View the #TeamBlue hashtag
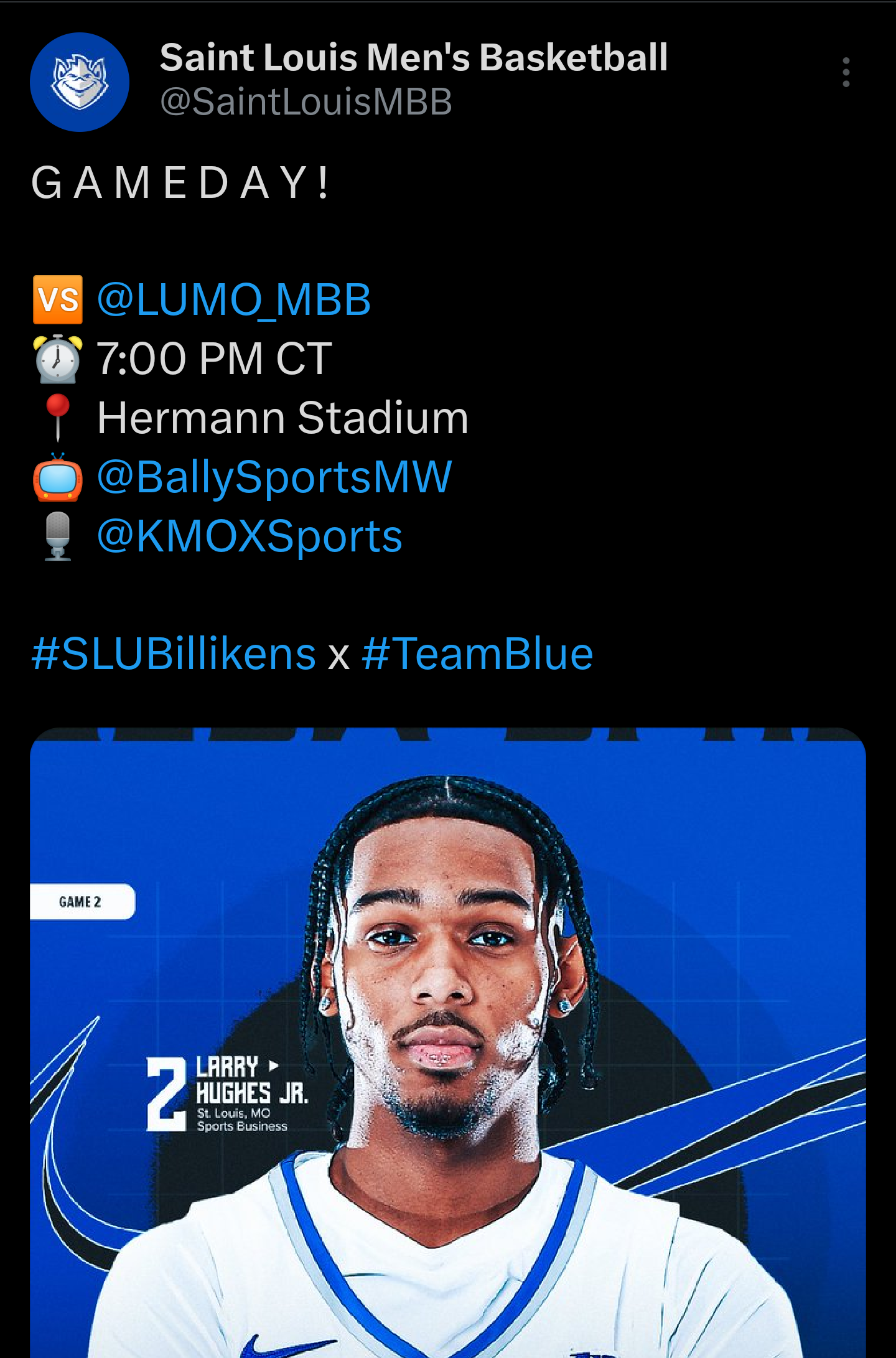The width and height of the screenshot is (896, 1358). click(477, 654)
